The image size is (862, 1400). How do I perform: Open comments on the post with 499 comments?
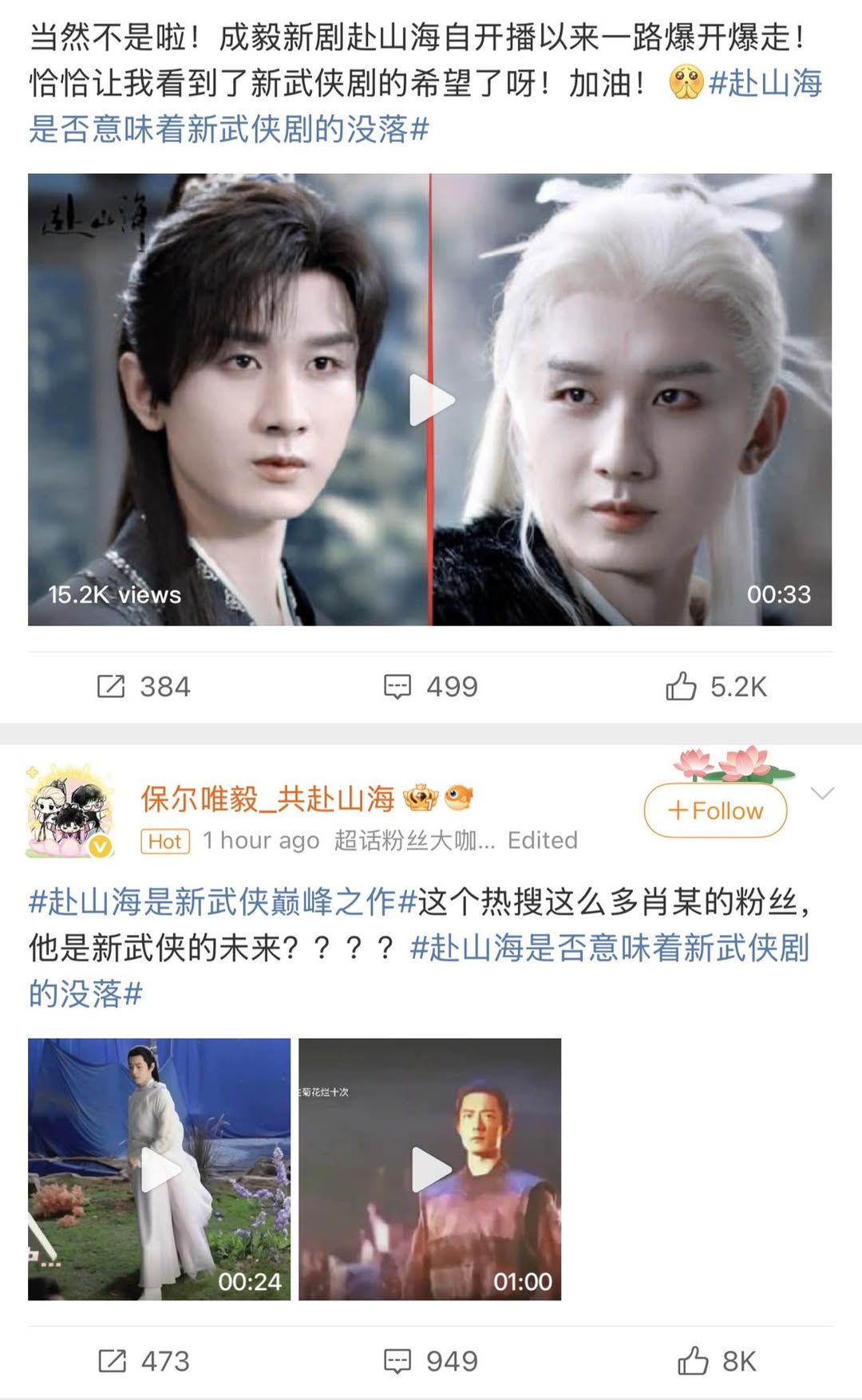point(431,686)
